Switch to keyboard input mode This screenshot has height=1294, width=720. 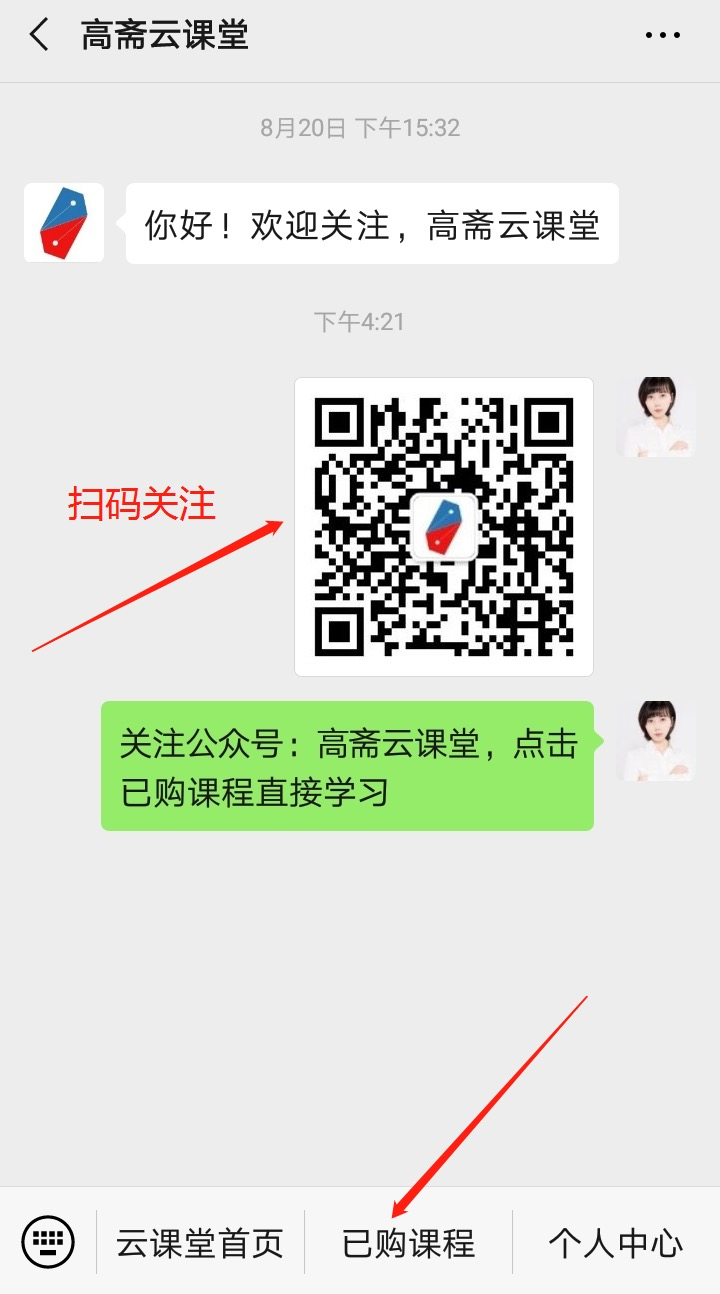tap(48, 1242)
